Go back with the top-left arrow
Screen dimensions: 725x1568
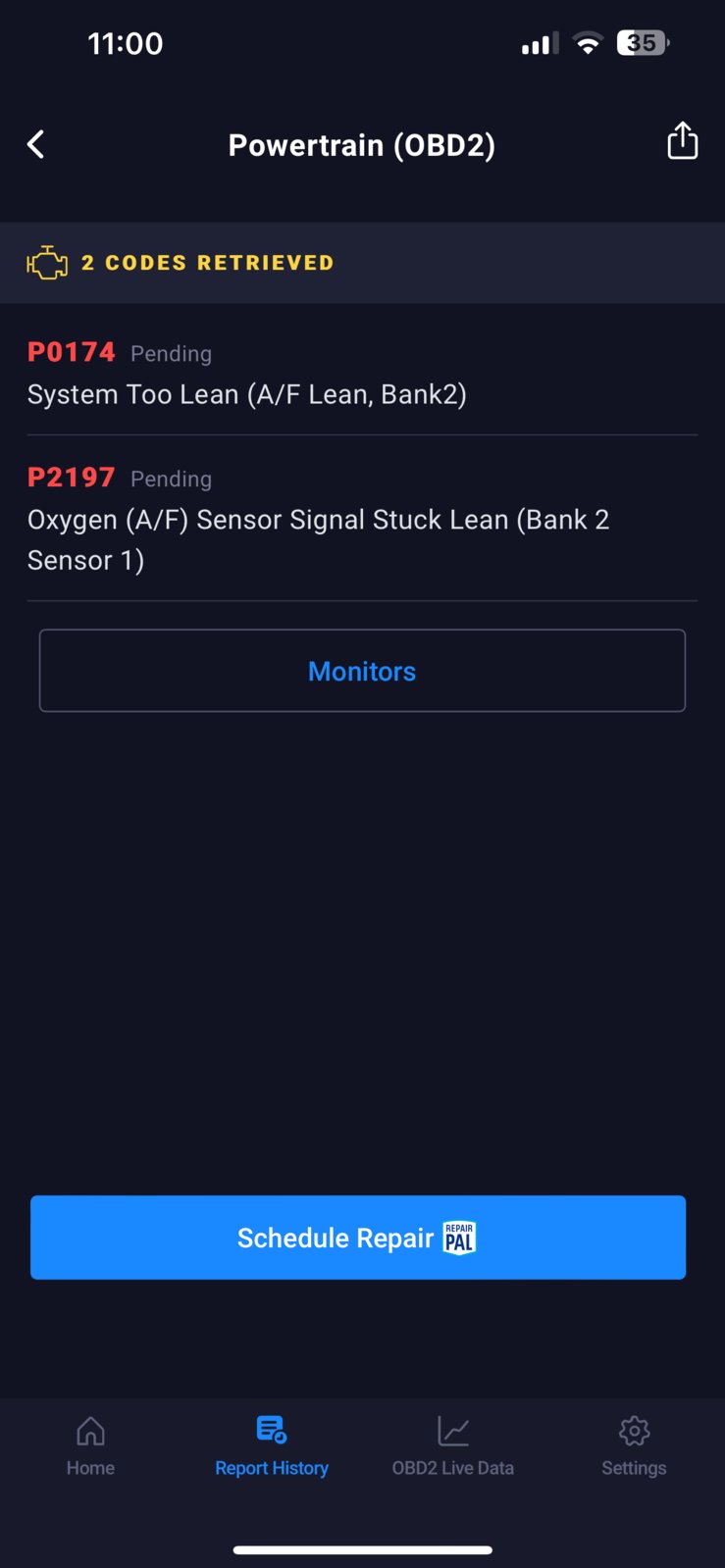tap(36, 145)
